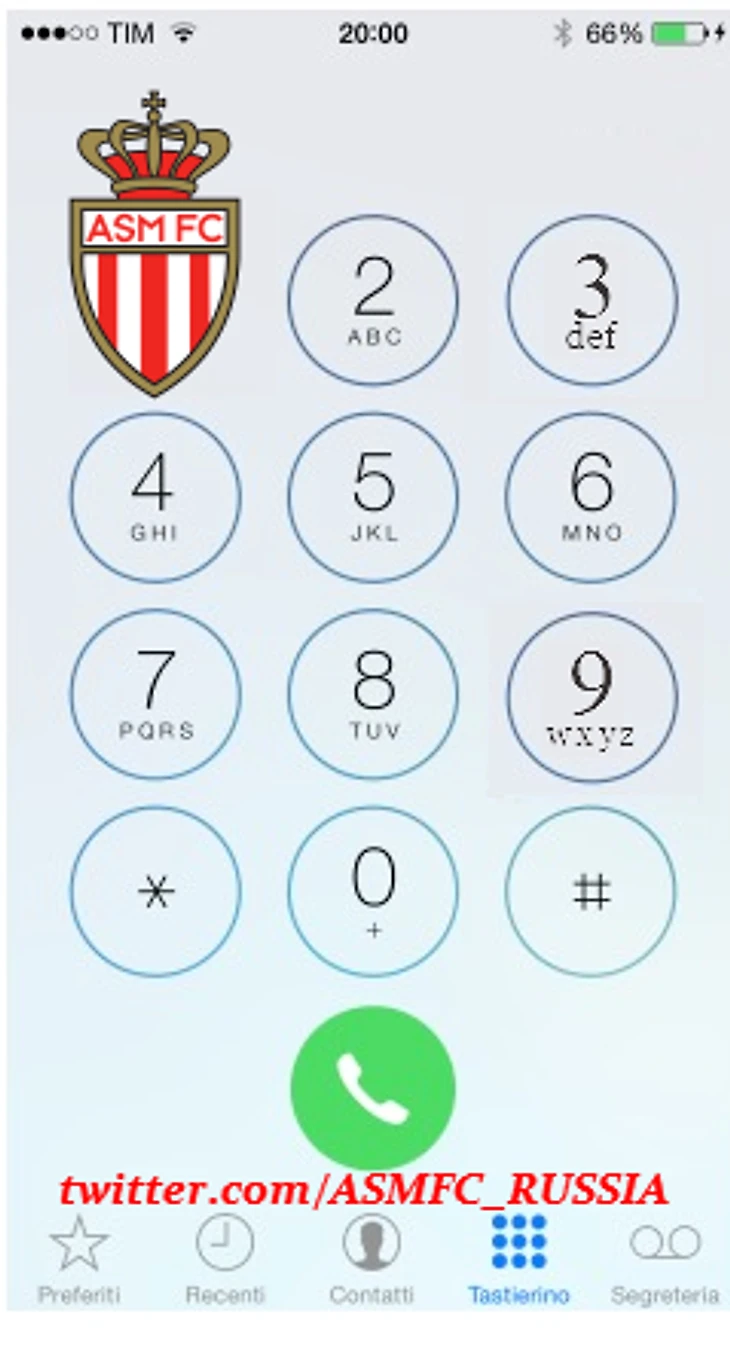Dial the digit 9 (wxyz)
Viewport: 730px width, 1347px height.
tap(591, 697)
